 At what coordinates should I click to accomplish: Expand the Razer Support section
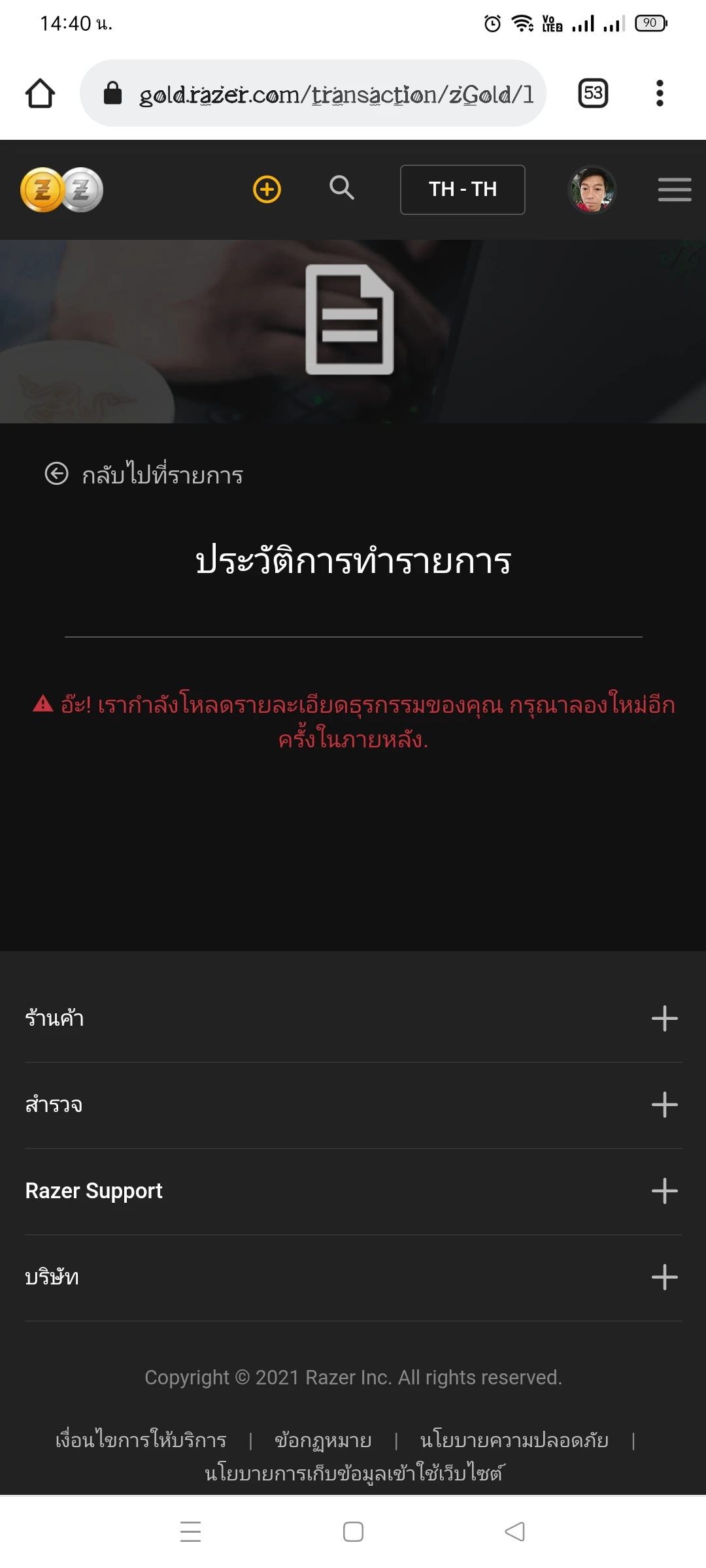pyautogui.click(x=664, y=1191)
